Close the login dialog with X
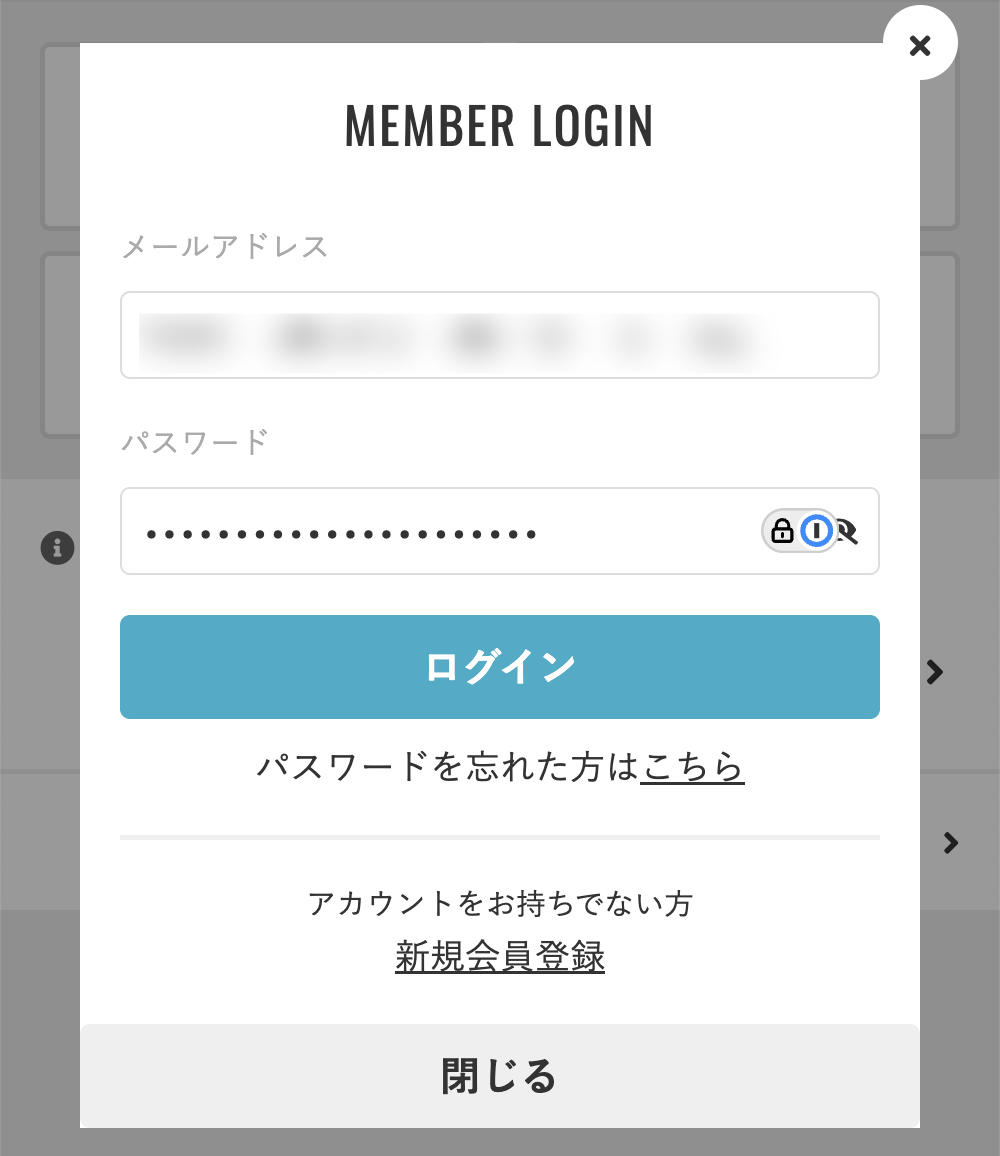Screen dimensions: 1000x1156 (920, 44)
